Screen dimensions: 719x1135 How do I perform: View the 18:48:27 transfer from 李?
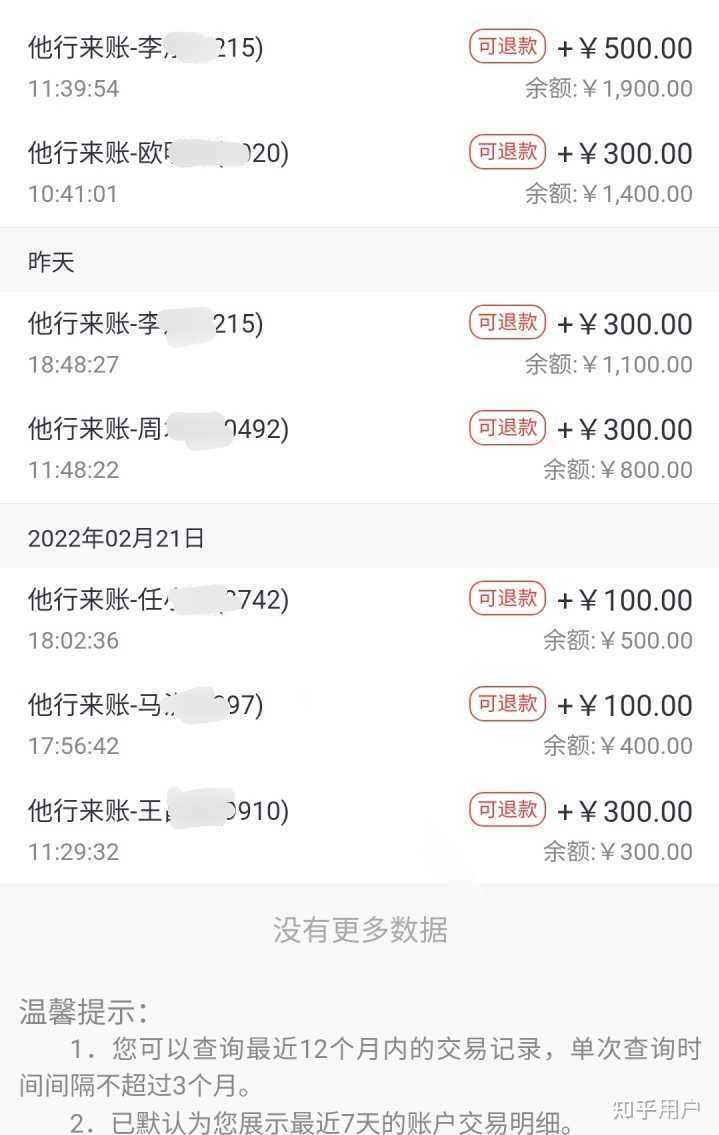click(250, 343)
